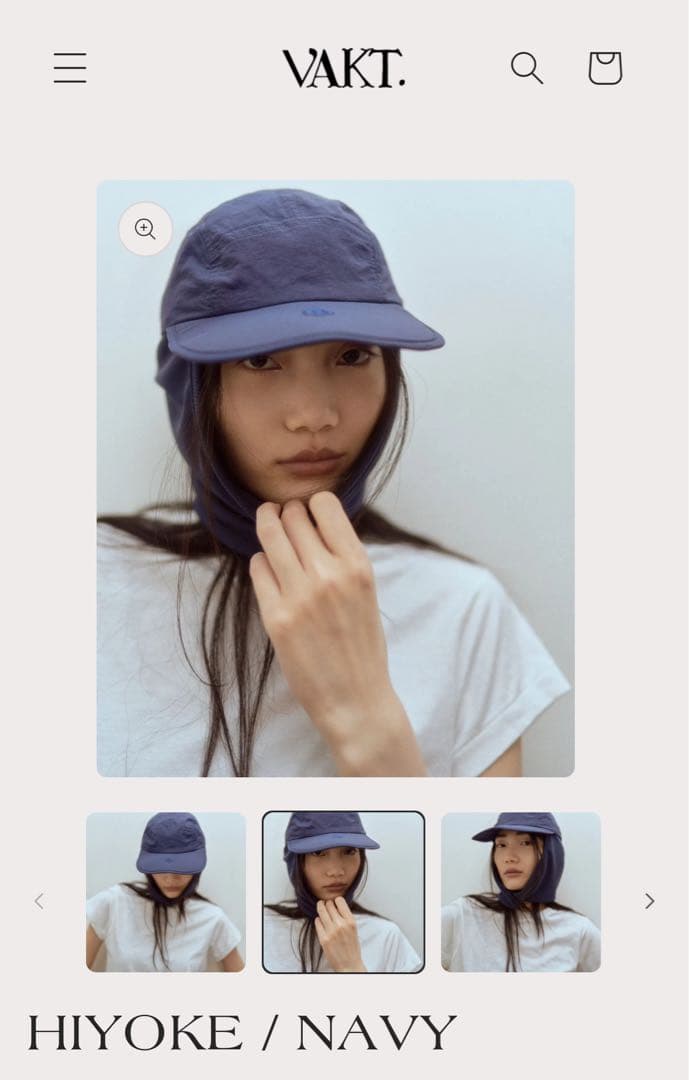Select the thumbnail with the cap covering the eyes
689x1080 pixels.
pos(166,892)
